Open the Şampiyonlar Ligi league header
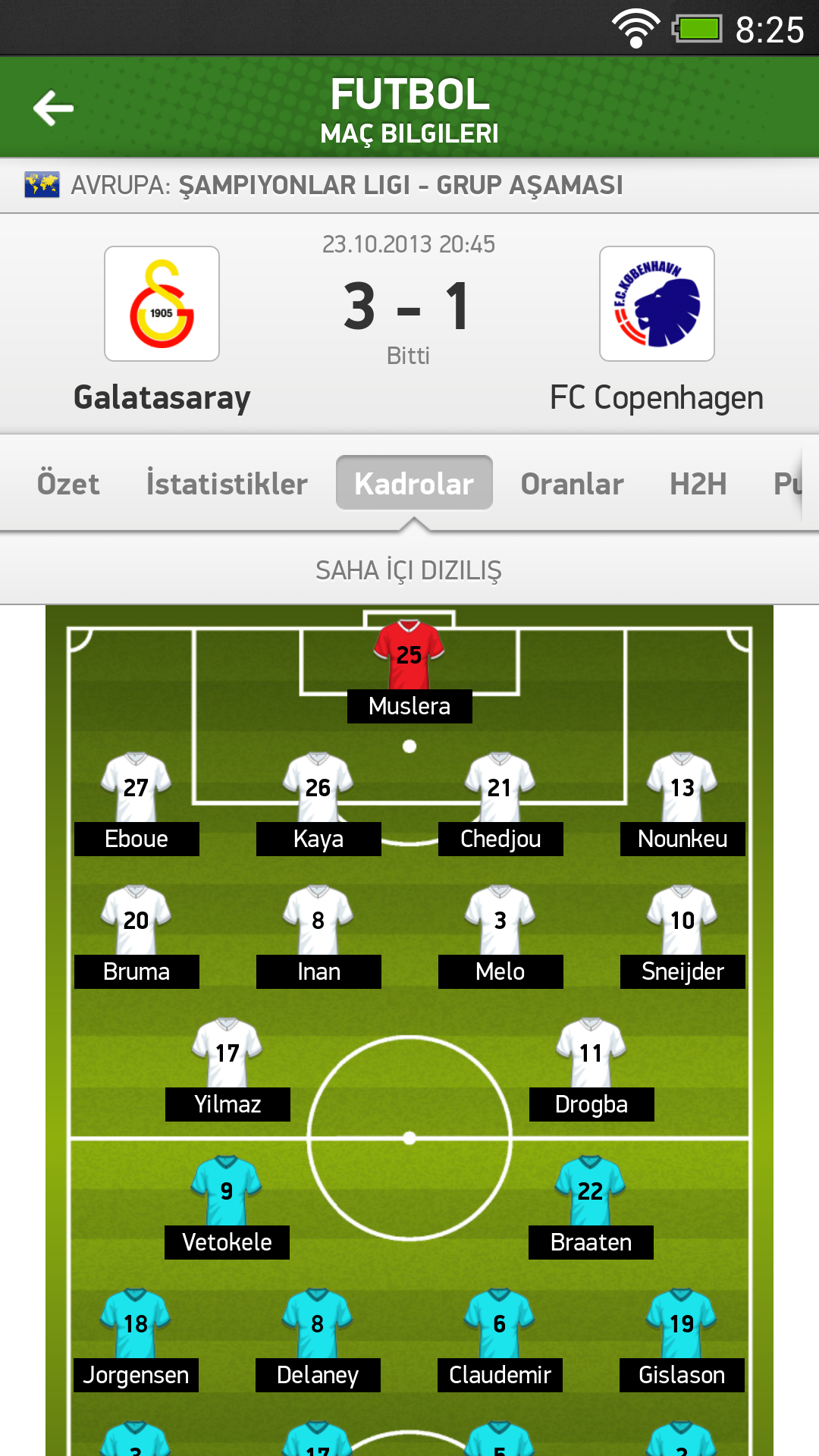 coord(347,185)
